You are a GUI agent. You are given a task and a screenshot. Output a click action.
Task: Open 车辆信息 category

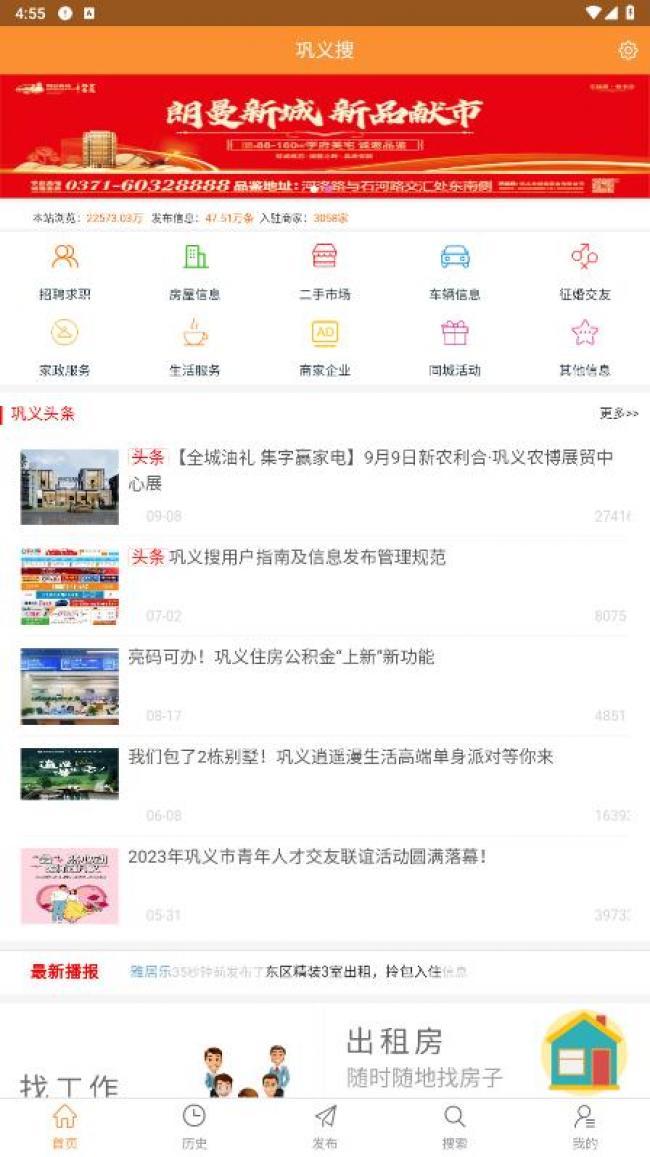pyautogui.click(x=455, y=270)
